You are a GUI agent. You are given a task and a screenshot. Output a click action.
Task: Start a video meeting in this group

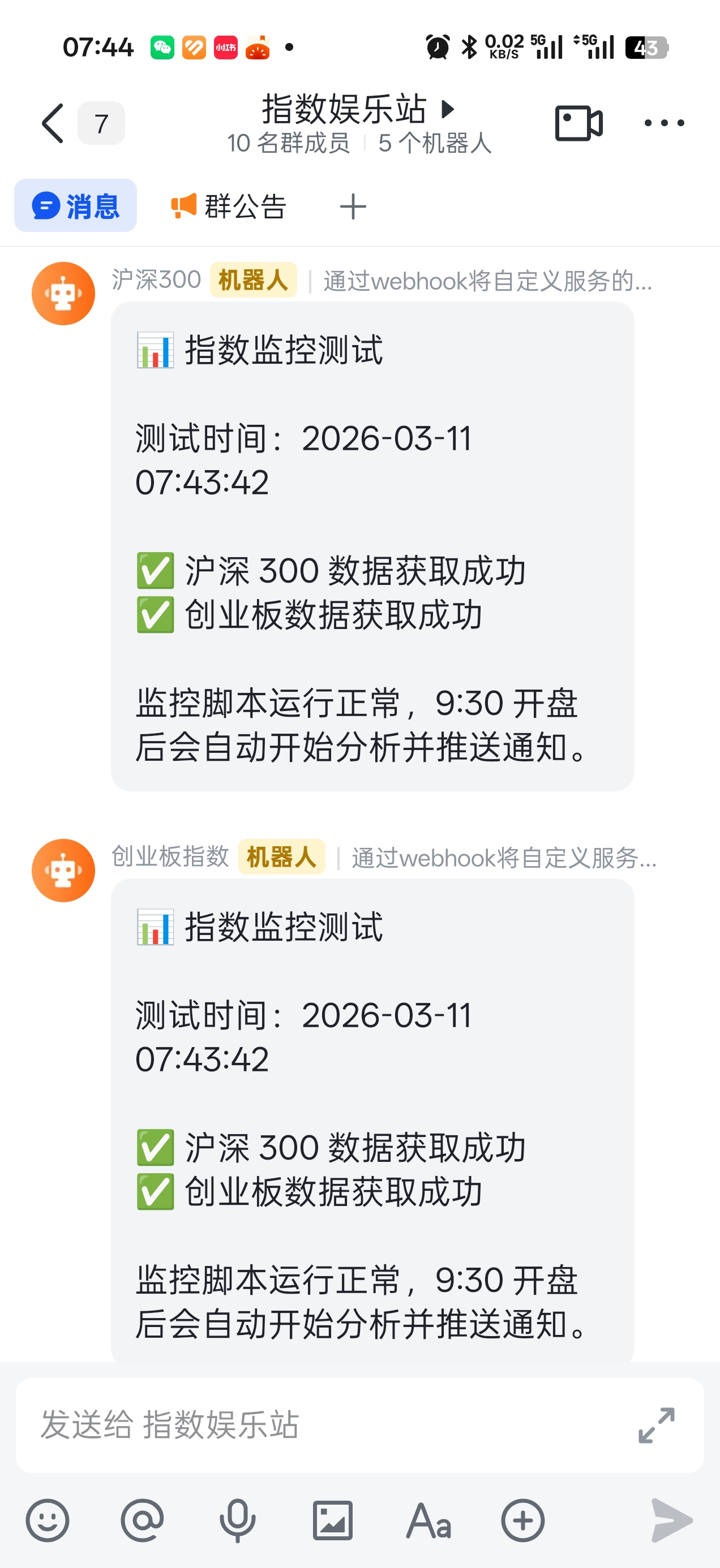point(578,123)
